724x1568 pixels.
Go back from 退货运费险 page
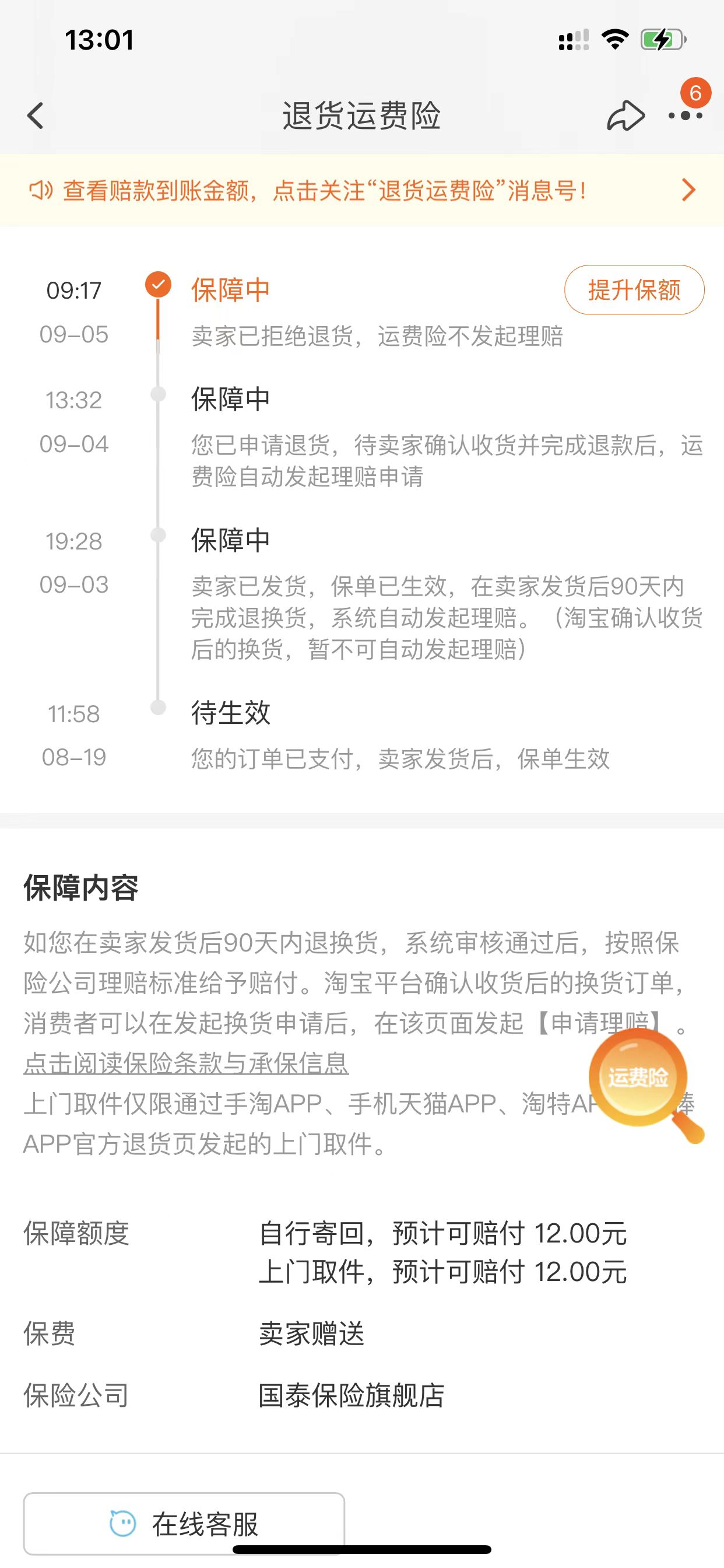36,115
